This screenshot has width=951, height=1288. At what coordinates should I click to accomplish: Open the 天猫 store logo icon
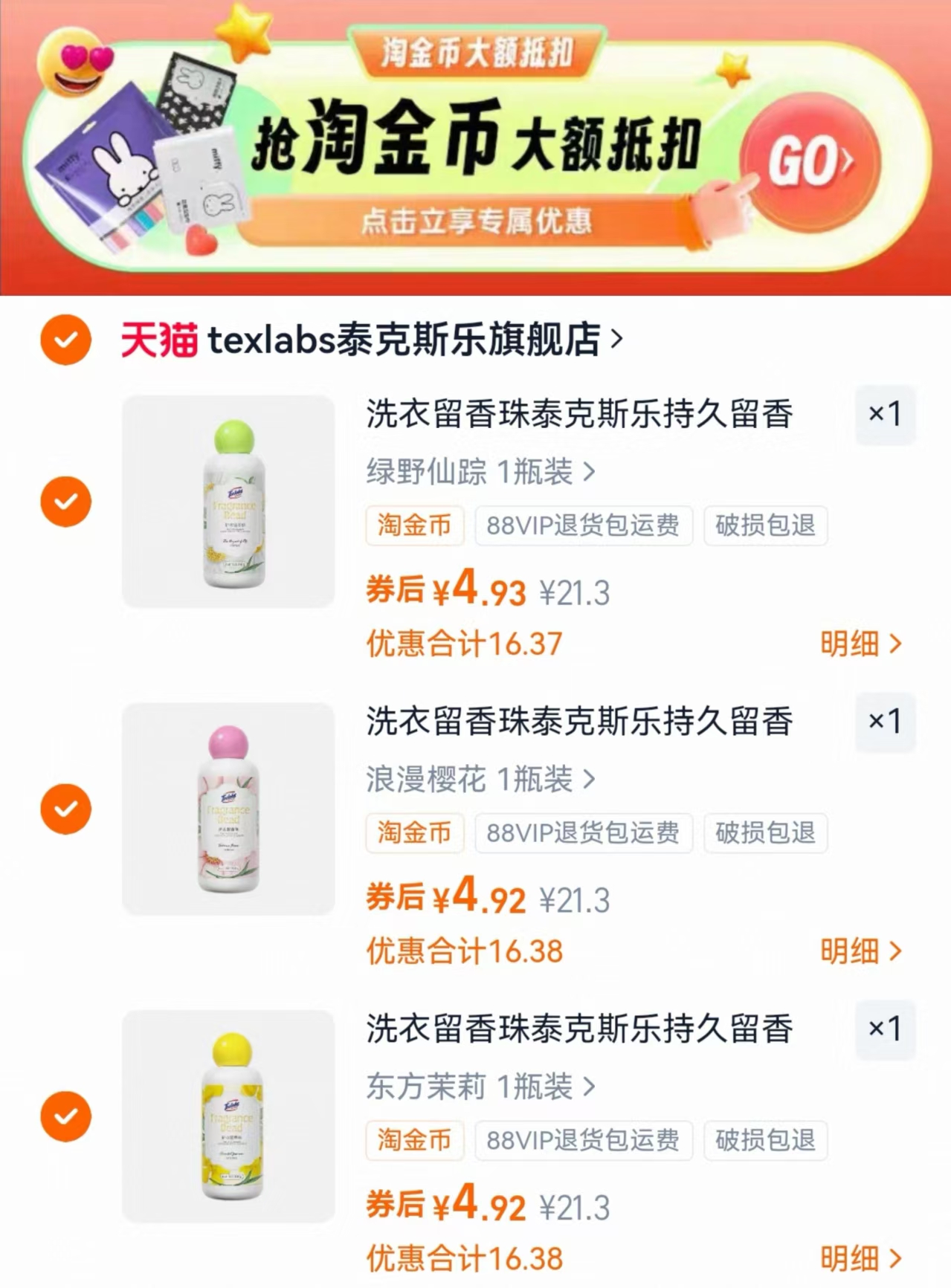click(157, 340)
